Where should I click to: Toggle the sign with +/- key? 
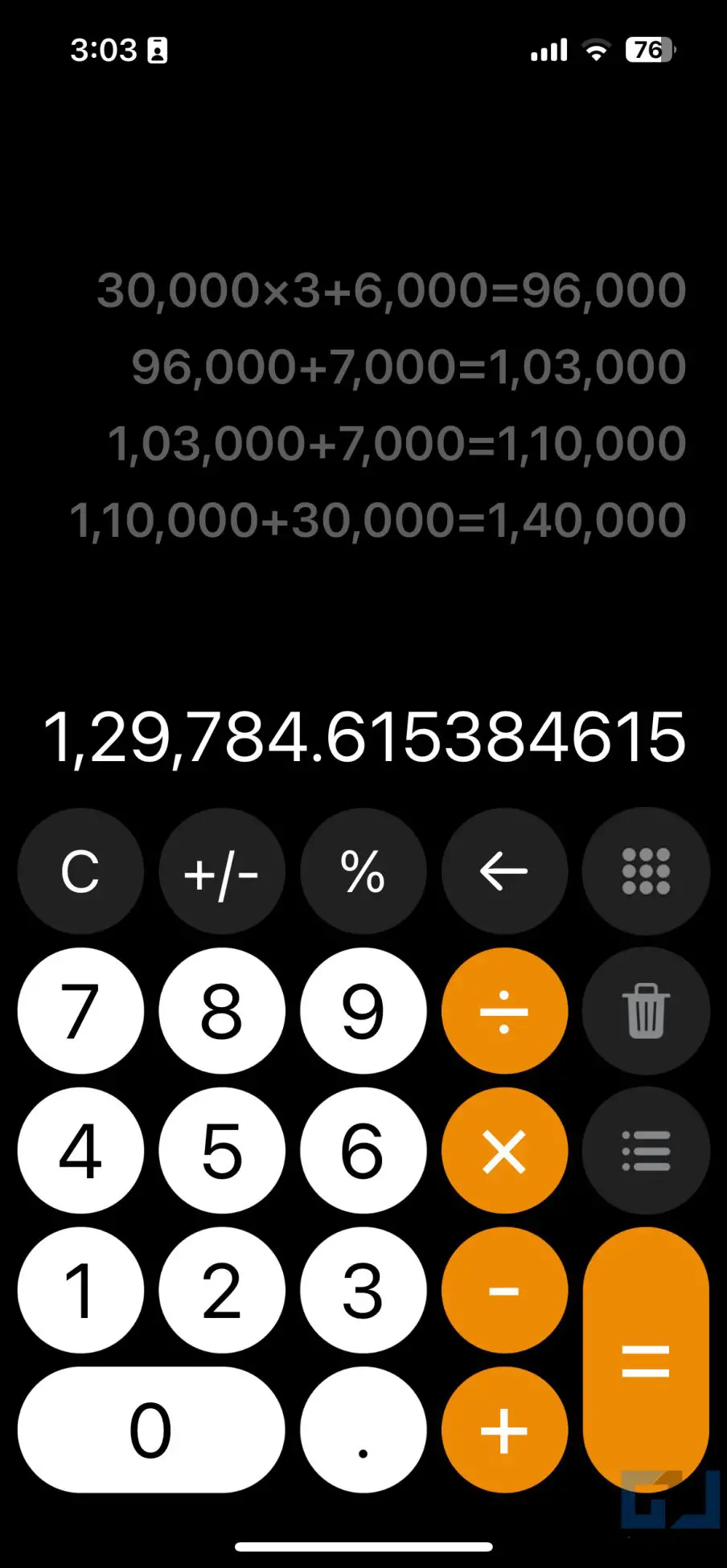[222, 871]
